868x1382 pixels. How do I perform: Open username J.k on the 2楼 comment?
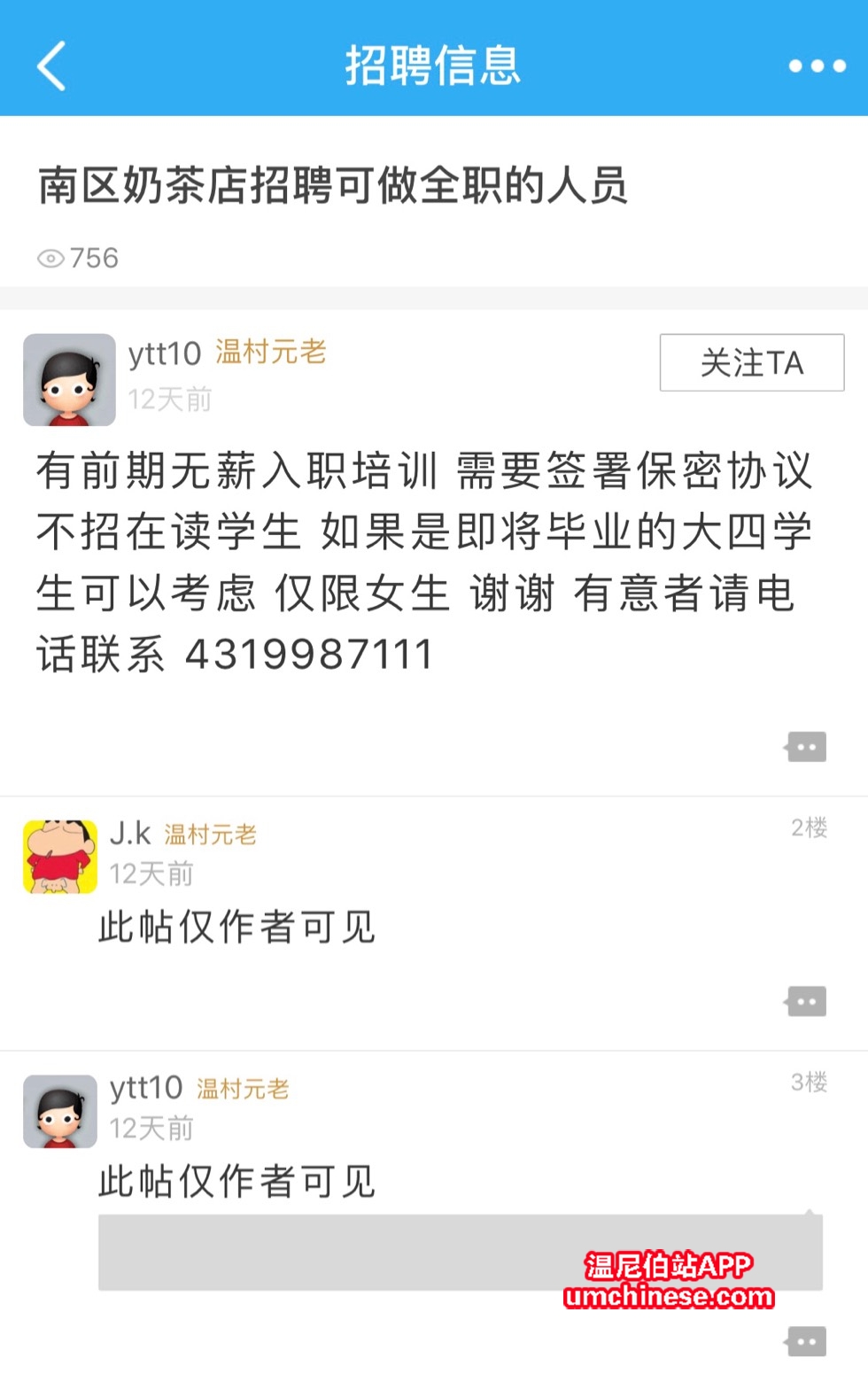[130, 834]
